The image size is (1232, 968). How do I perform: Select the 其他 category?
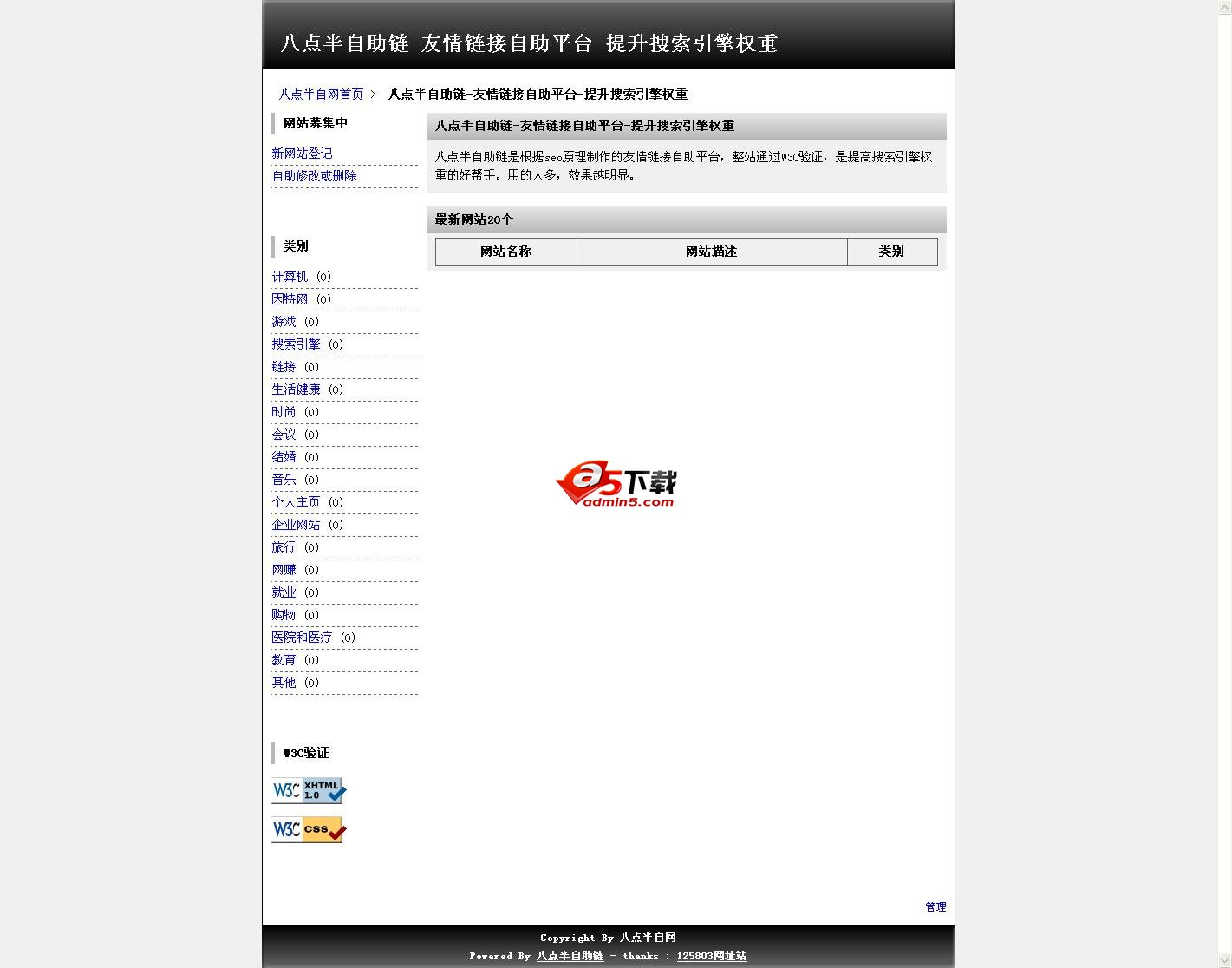pyautogui.click(x=284, y=683)
